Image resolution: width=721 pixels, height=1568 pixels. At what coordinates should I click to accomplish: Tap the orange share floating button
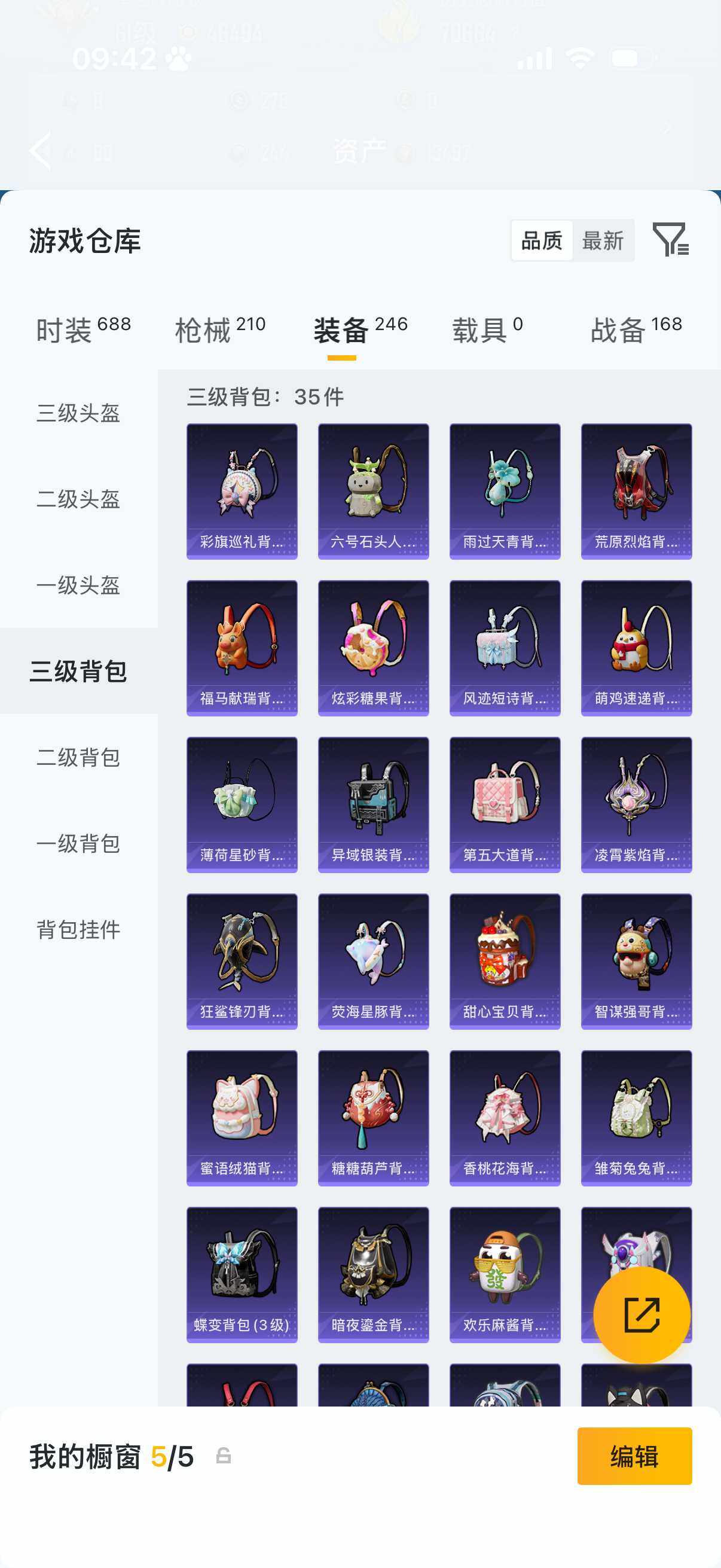pyautogui.click(x=641, y=1315)
